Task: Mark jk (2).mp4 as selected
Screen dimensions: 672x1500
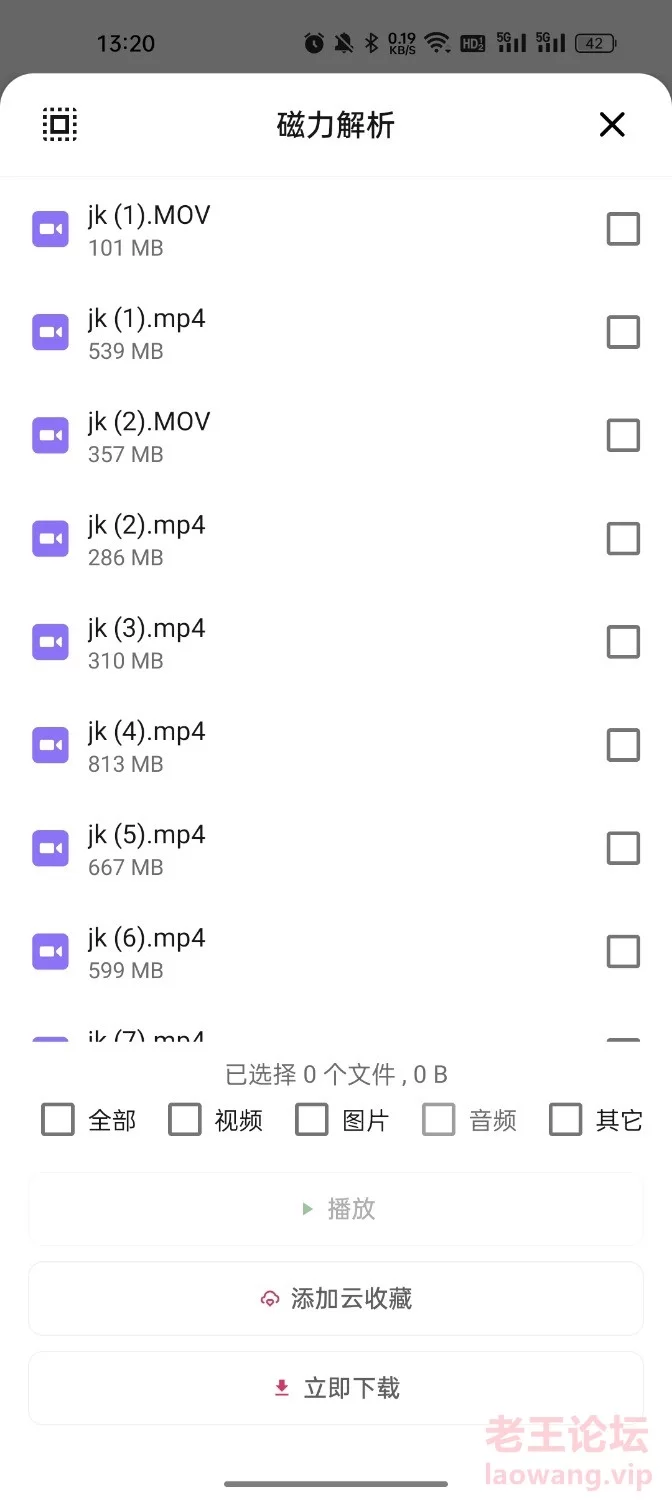Action: pos(623,539)
